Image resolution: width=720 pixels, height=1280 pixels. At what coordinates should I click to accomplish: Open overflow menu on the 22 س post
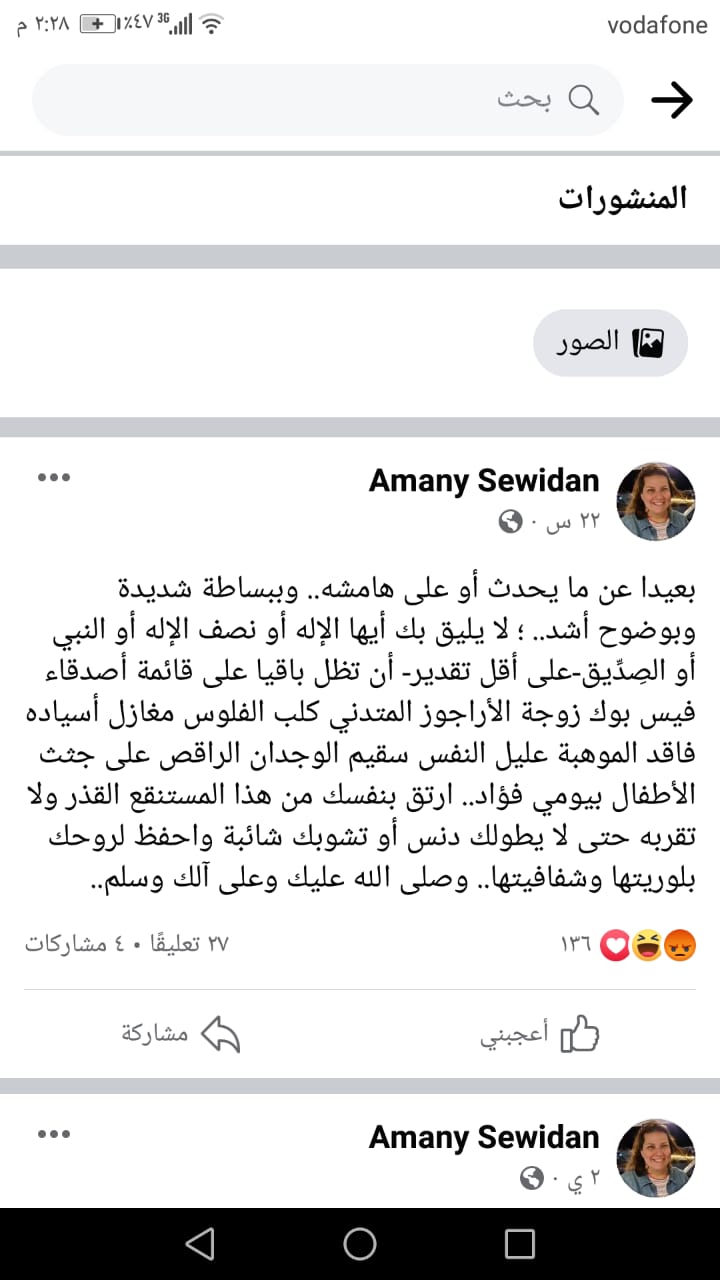(x=54, y=477)
